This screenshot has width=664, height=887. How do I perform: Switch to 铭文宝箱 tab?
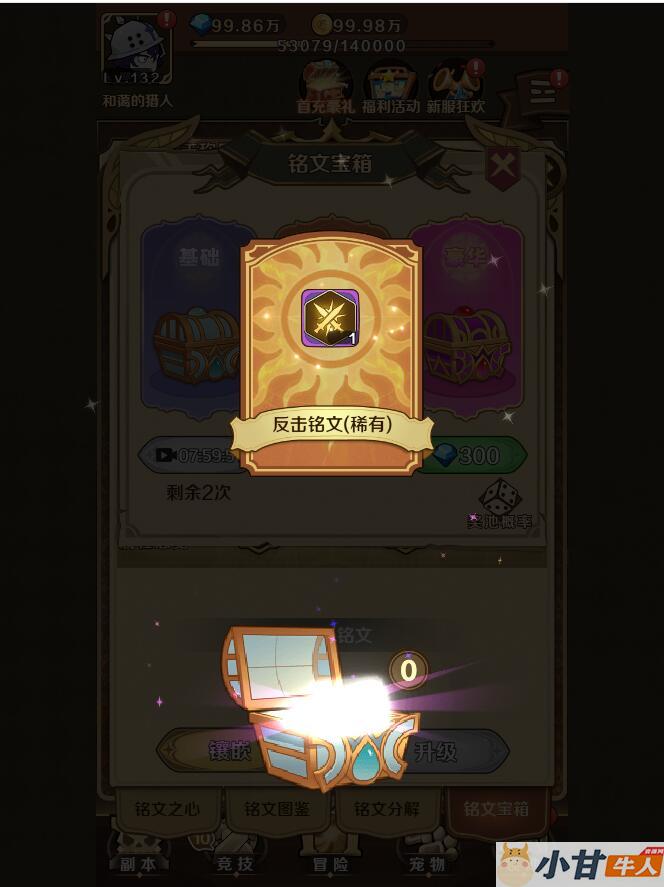[497, 809]
